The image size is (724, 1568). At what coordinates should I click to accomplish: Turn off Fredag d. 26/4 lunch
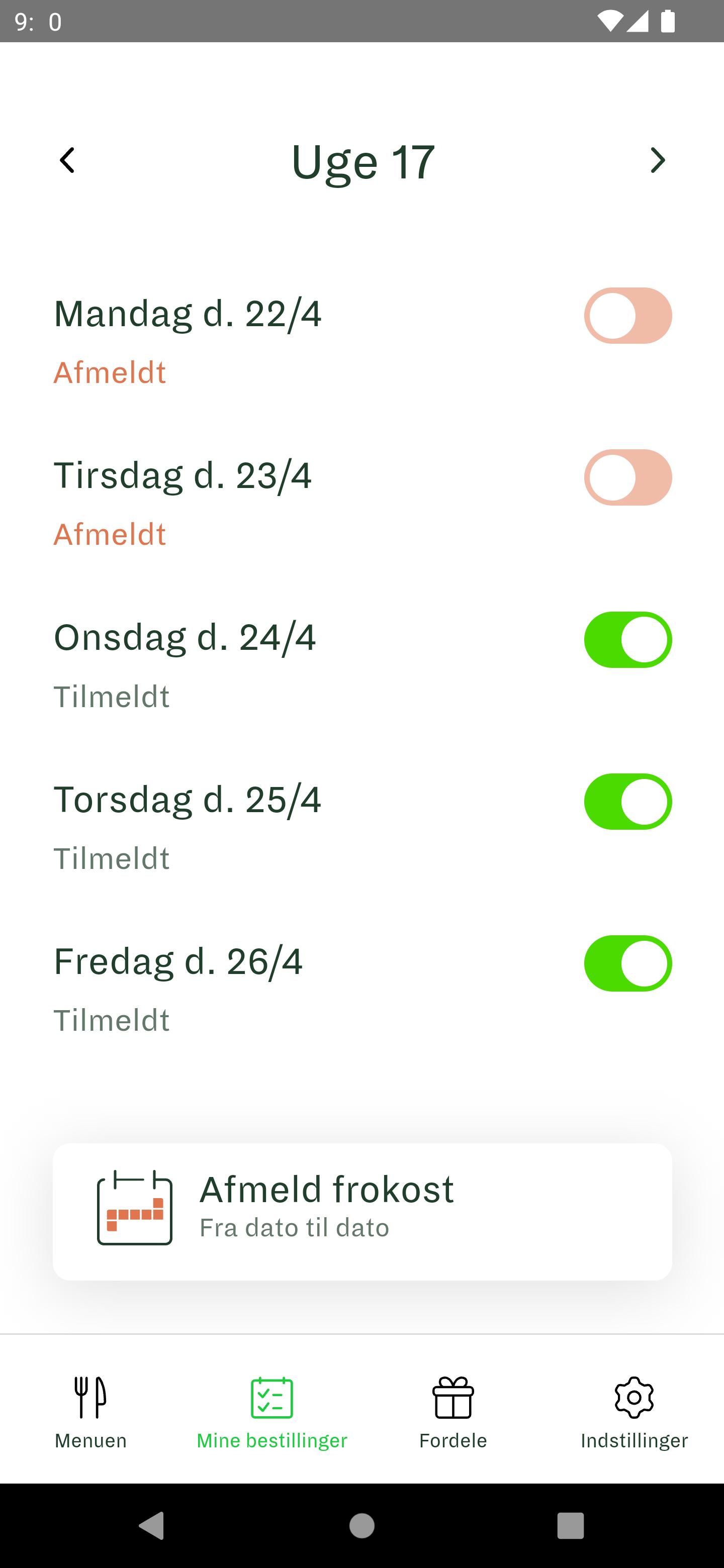click(x=628, y=963)
